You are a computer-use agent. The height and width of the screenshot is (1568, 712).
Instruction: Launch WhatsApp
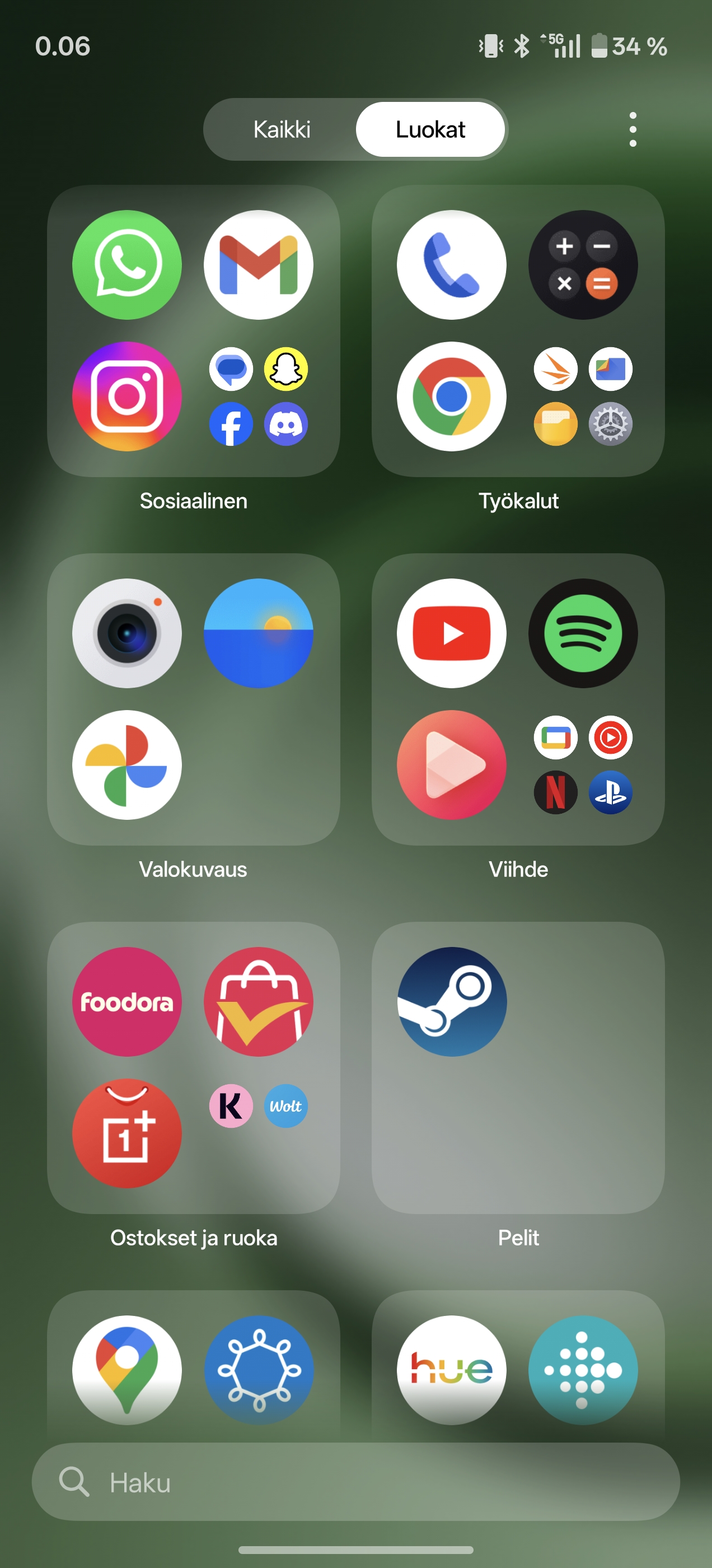pos(127,265)
